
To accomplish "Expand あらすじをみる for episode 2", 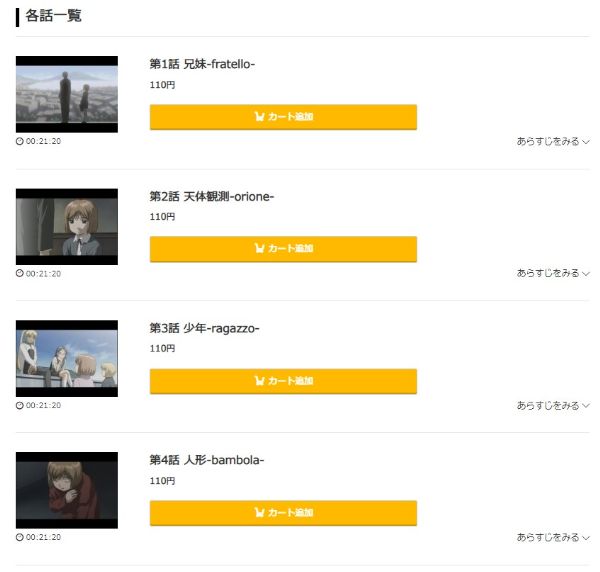I will [552, 273].
